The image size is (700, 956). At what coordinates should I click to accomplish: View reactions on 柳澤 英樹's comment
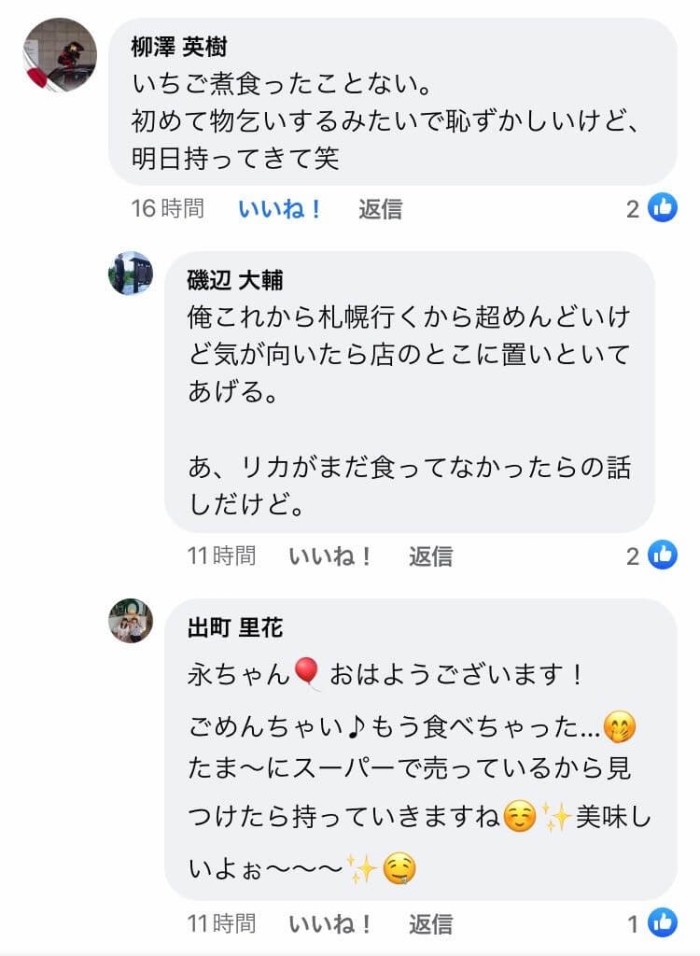[651, 208]
